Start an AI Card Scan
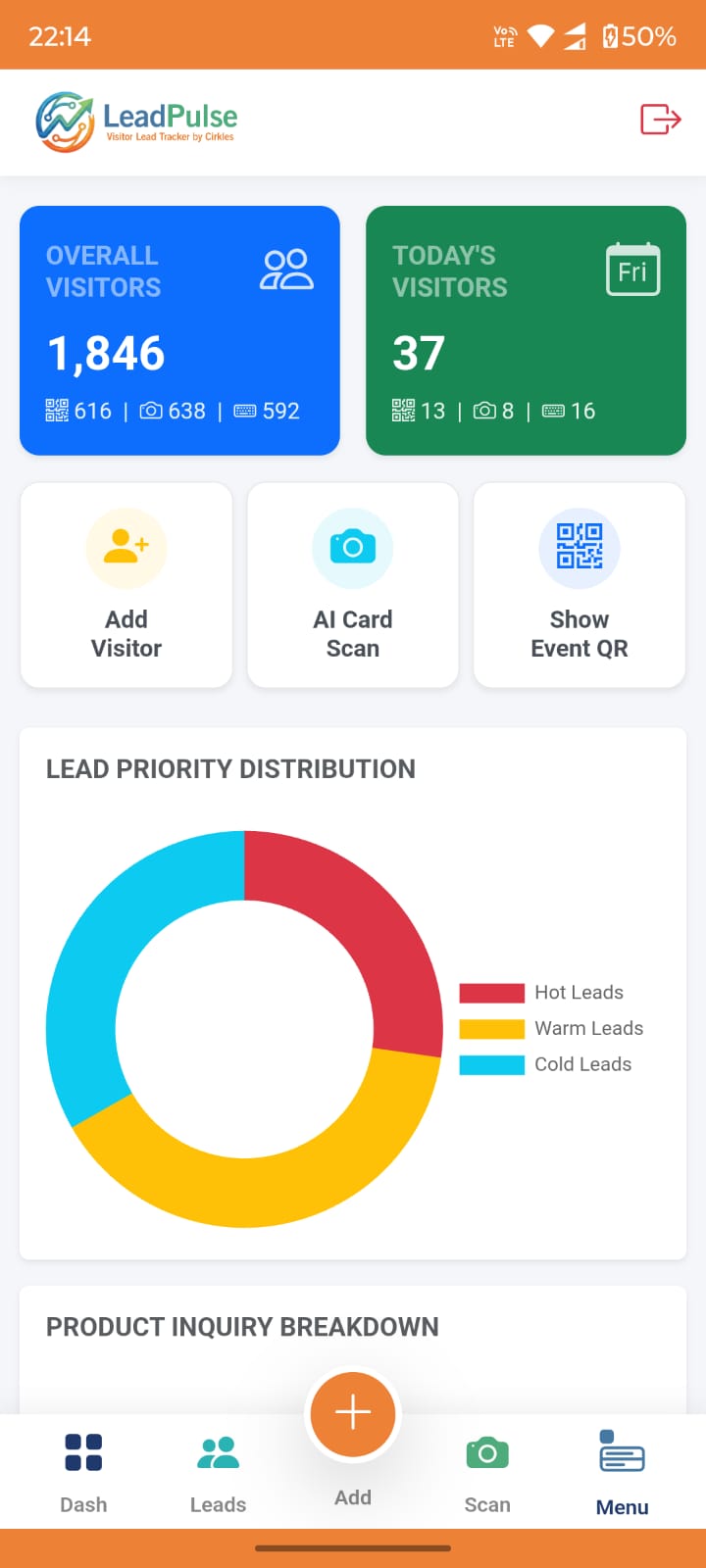This screenshot has height=1568, width=706. (353, 584)
